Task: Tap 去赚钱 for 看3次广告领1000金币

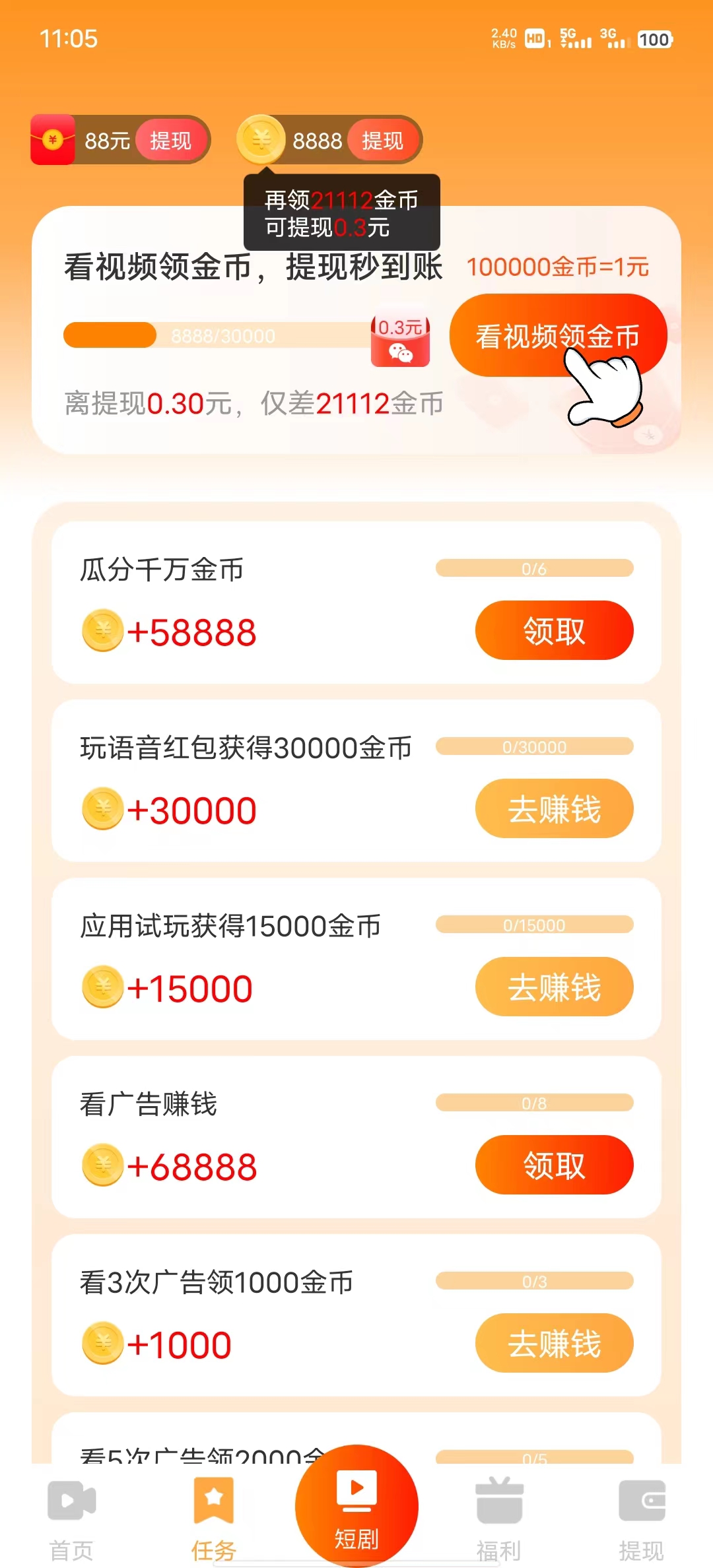Action: coord(554,1343)
